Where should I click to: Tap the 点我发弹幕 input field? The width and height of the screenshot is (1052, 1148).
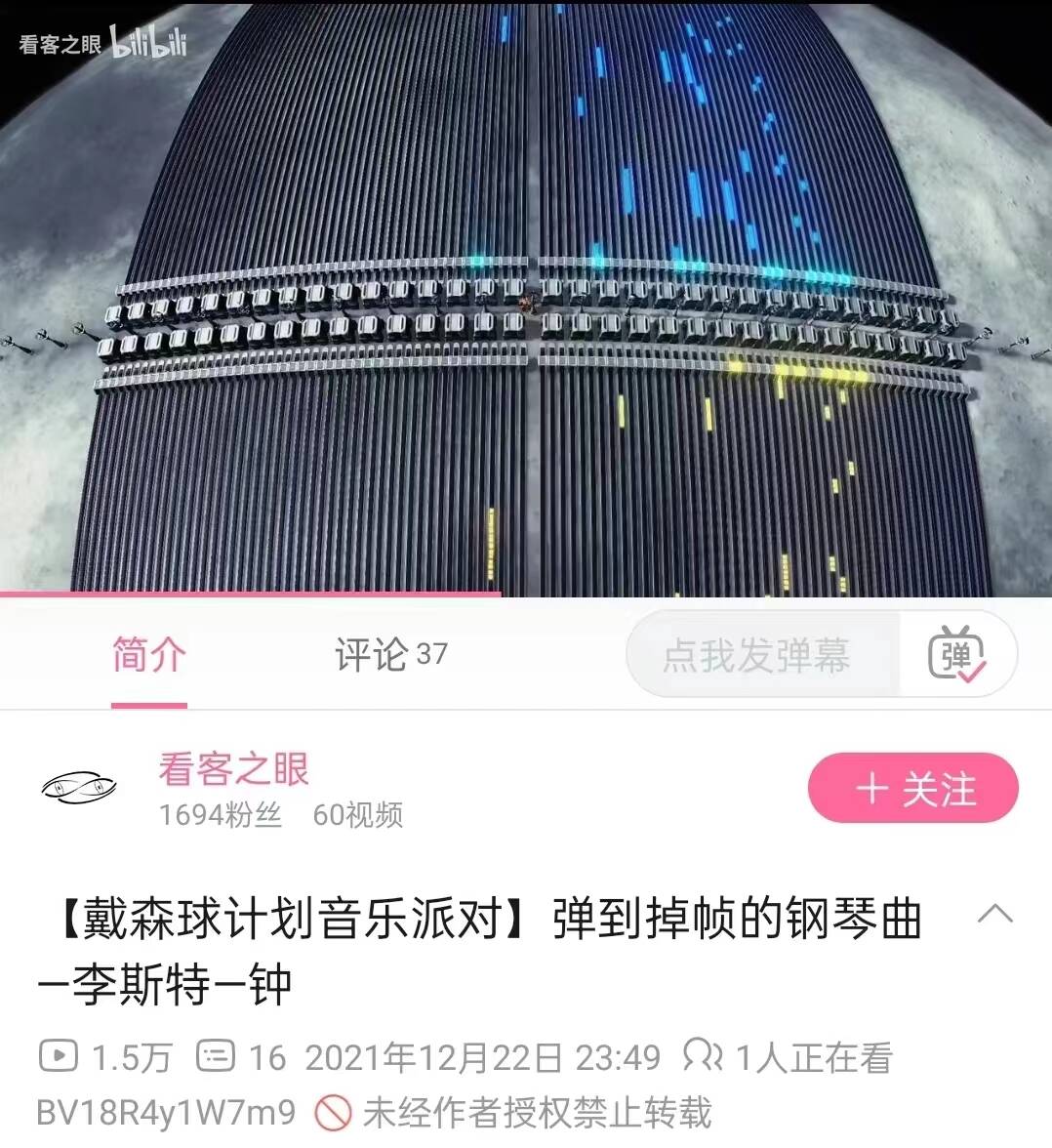[759, 655]
